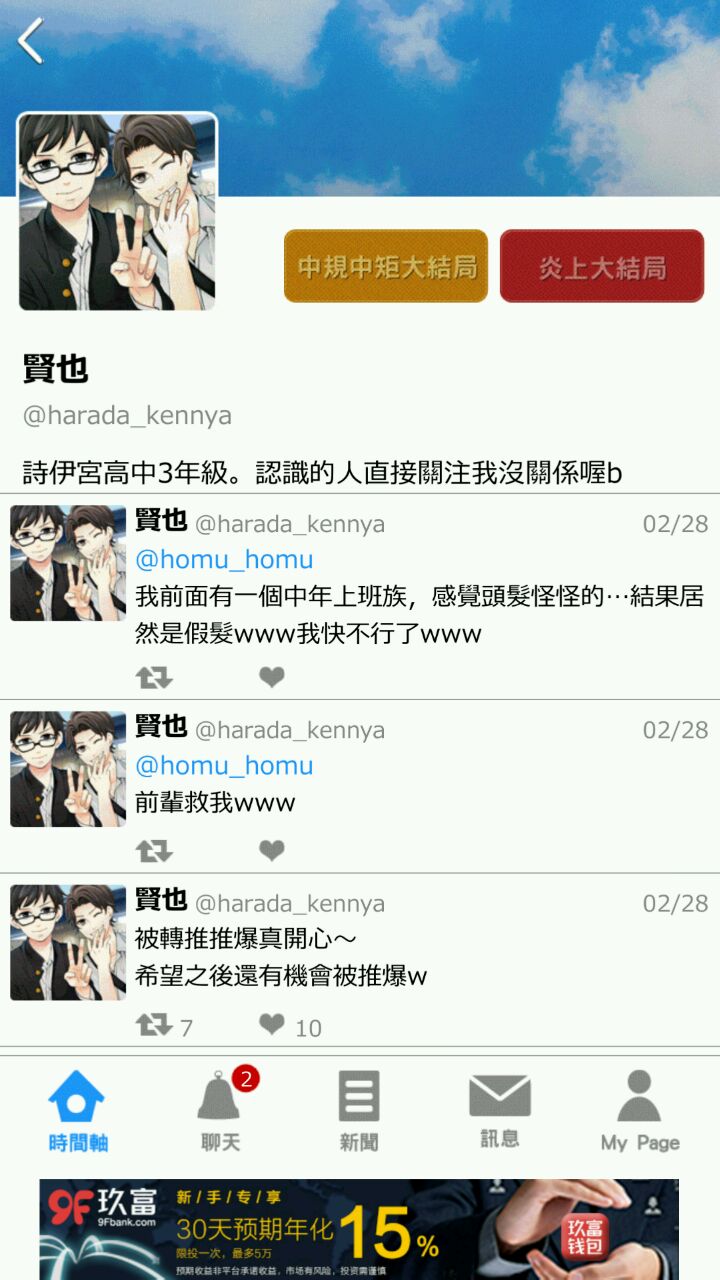Viewport: 720px width, 1280px height.
Task: Open the @homu_homu link in 前輩救我 post
Action: [224, 765]
